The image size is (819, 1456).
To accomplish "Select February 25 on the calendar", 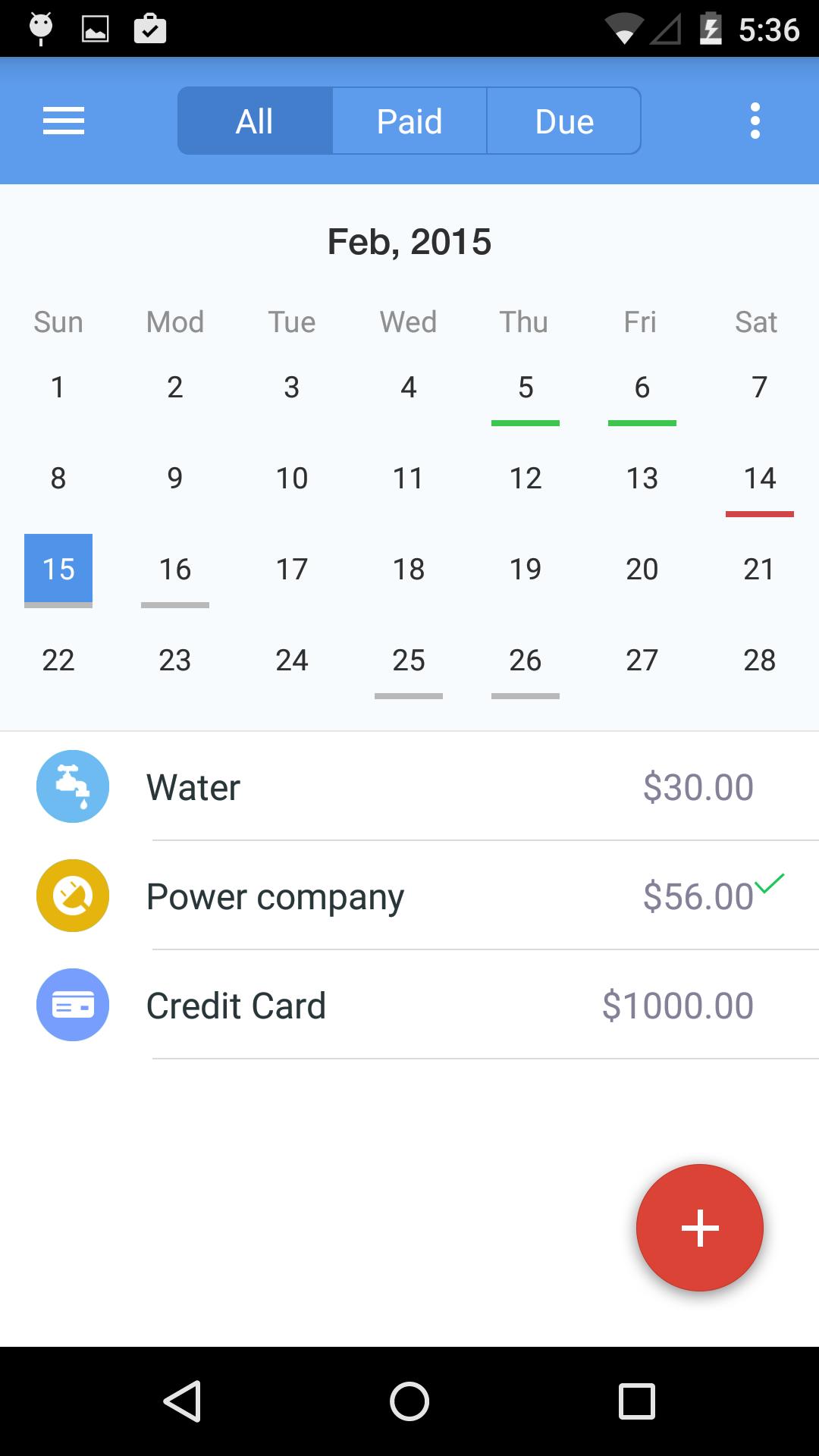I will [409, 661].
